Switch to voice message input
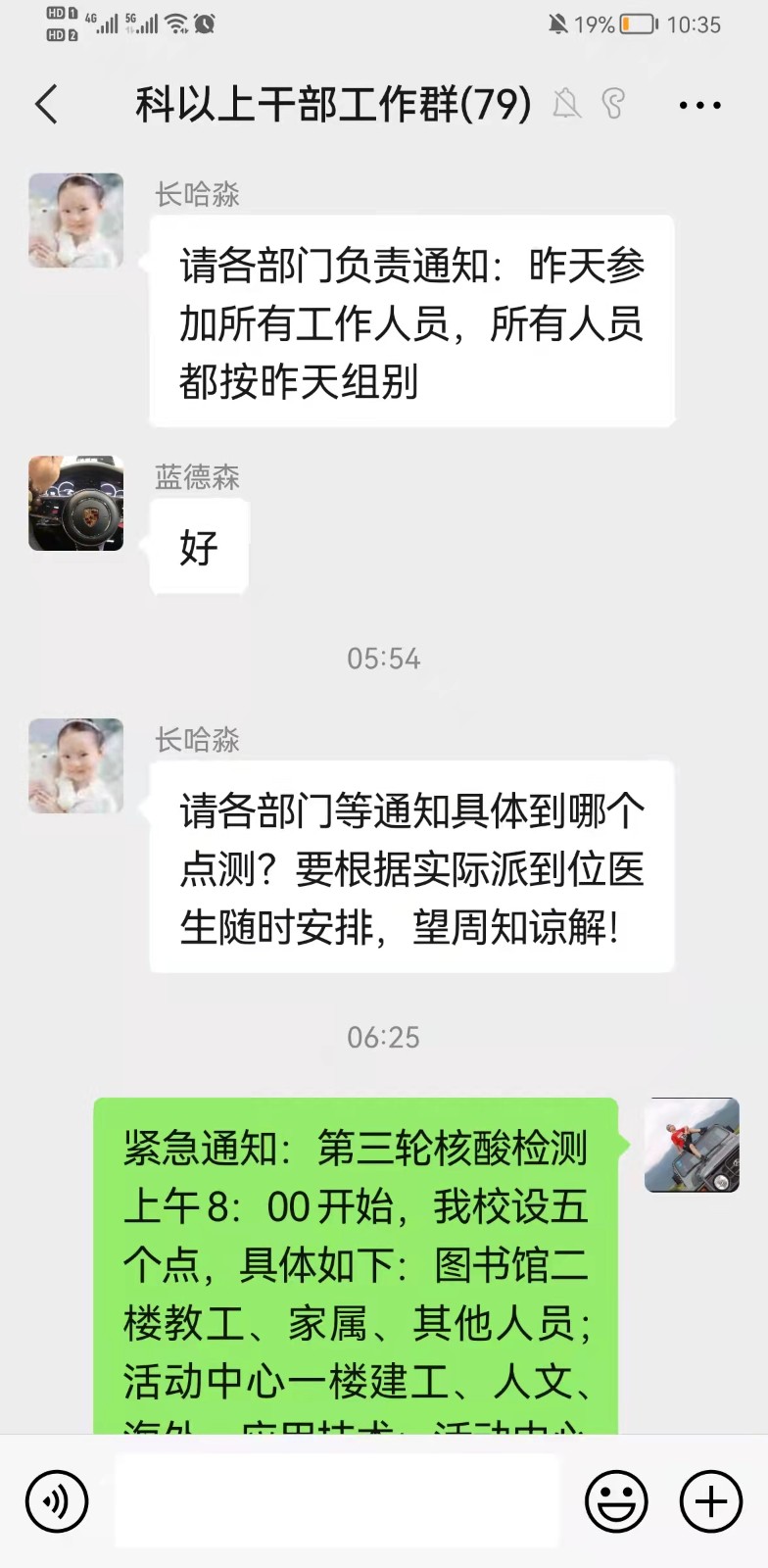 point(57,1500)
